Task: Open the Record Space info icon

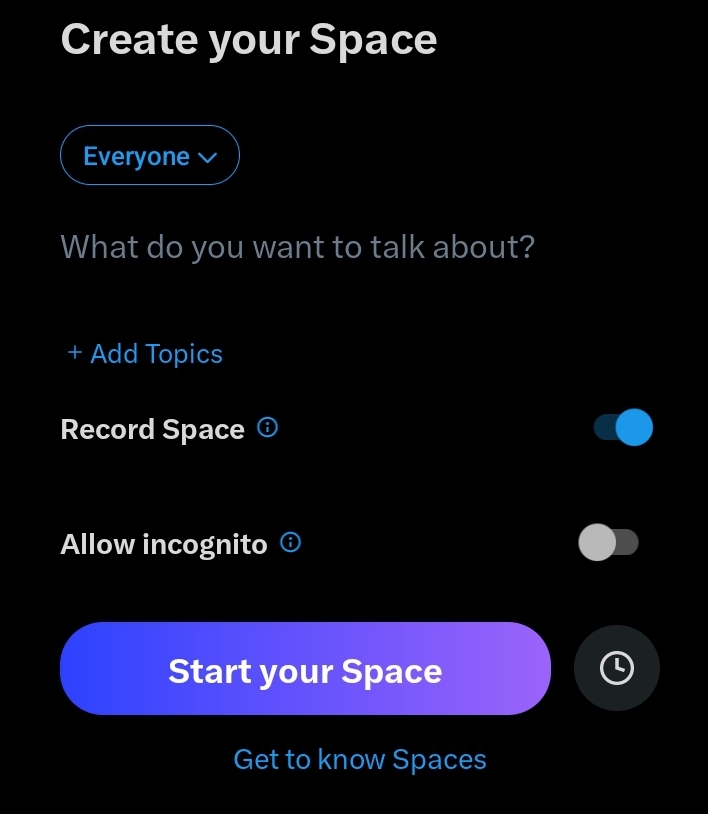Action: pos(268,428)
